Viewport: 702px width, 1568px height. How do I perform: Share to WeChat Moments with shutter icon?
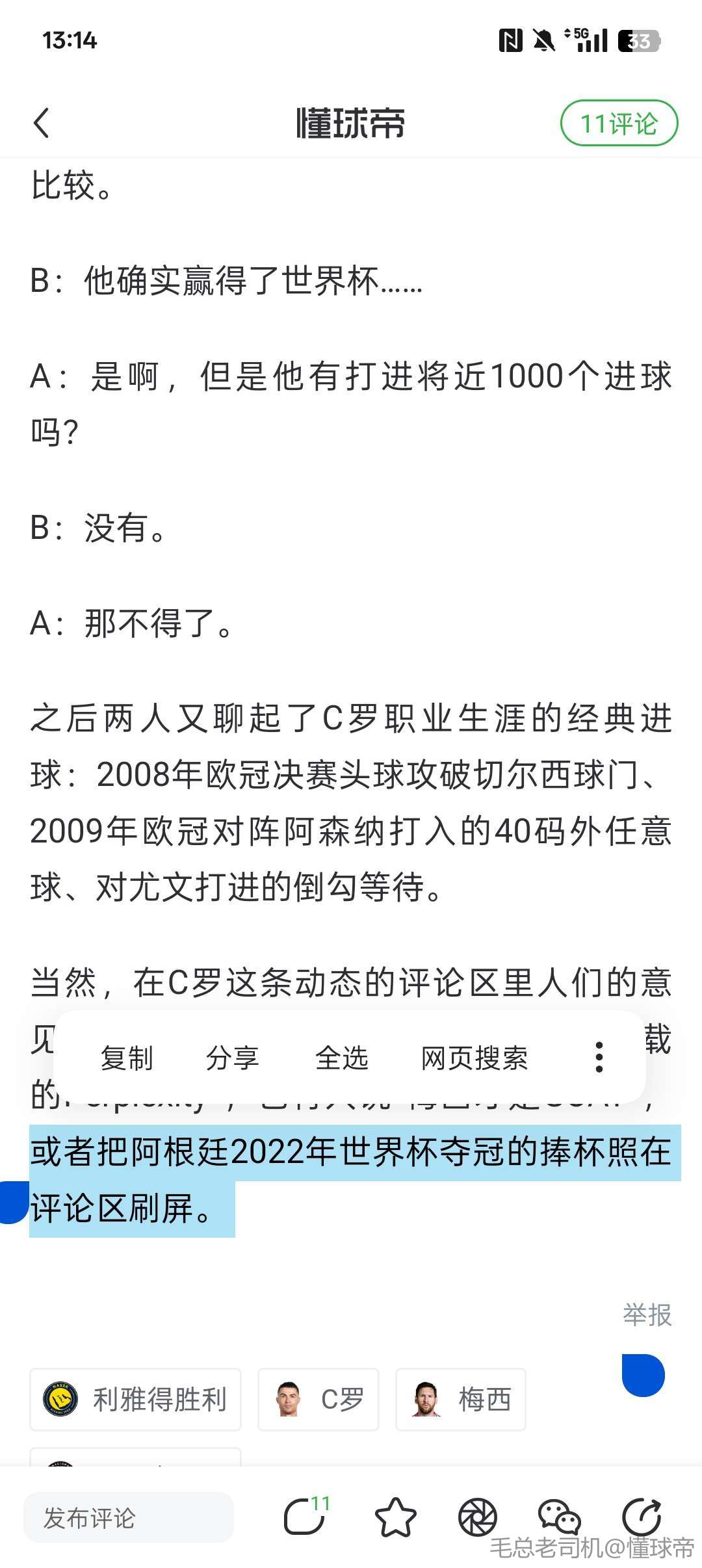tap(477, 1517)
